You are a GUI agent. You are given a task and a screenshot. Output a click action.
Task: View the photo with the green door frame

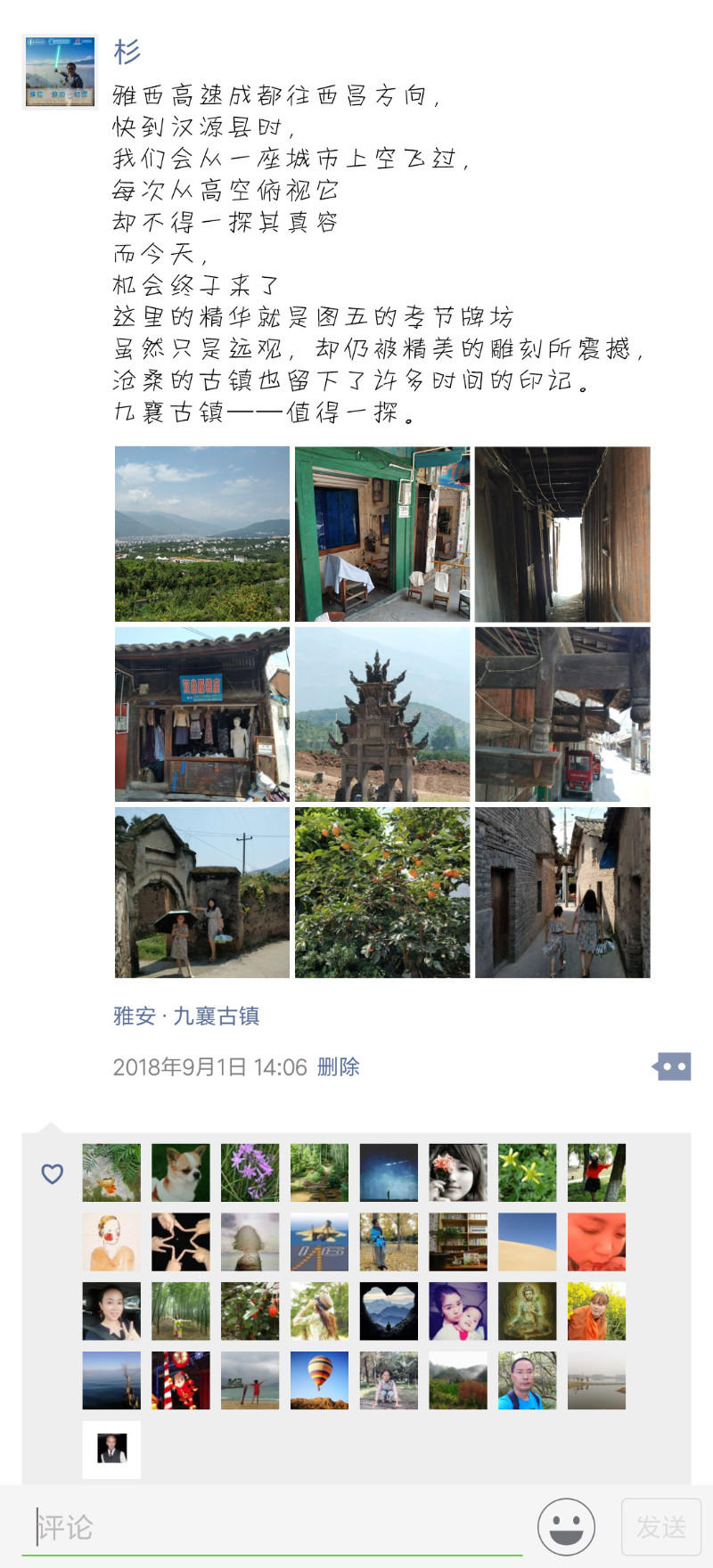(x=382, y=534)
